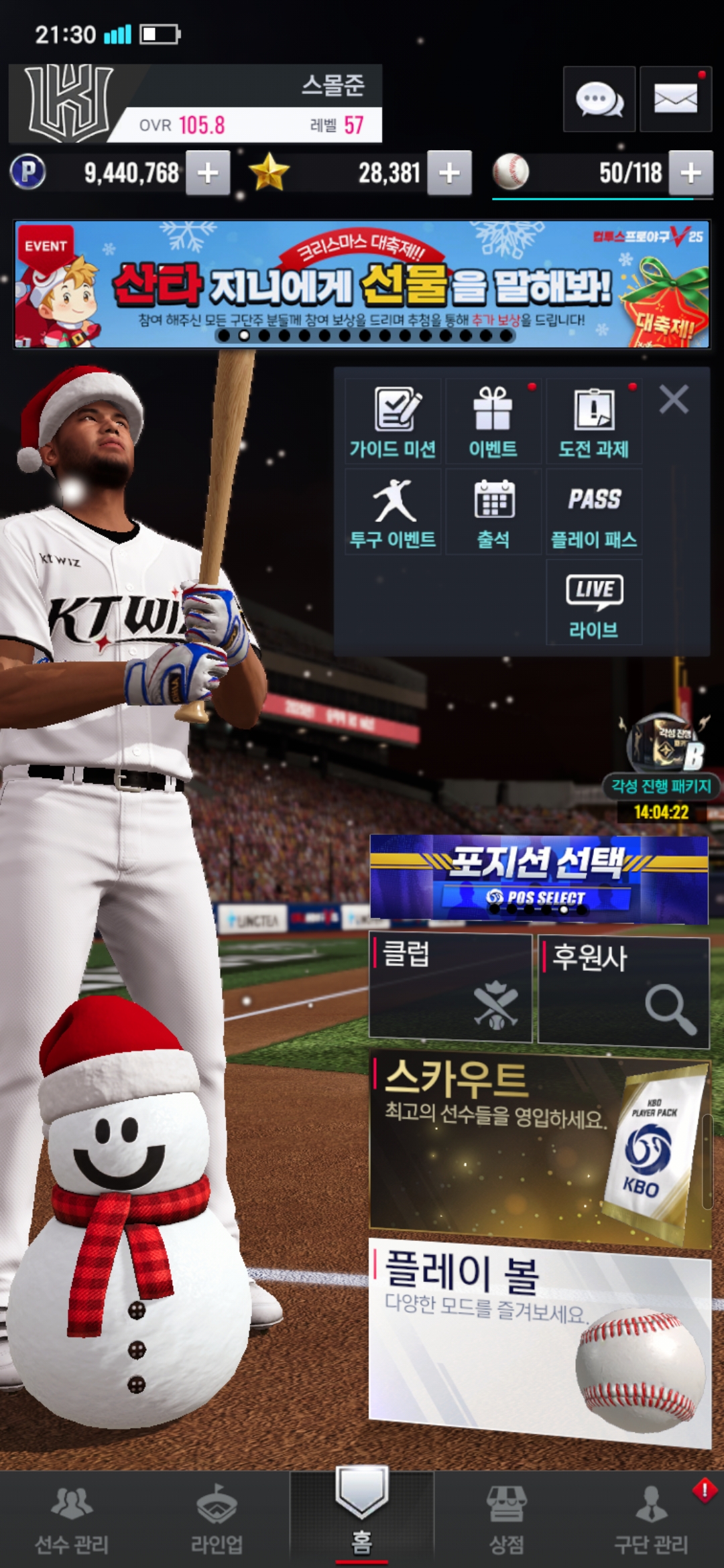
Task: Open 도전 과제 menu
Action: pos(594,421)
